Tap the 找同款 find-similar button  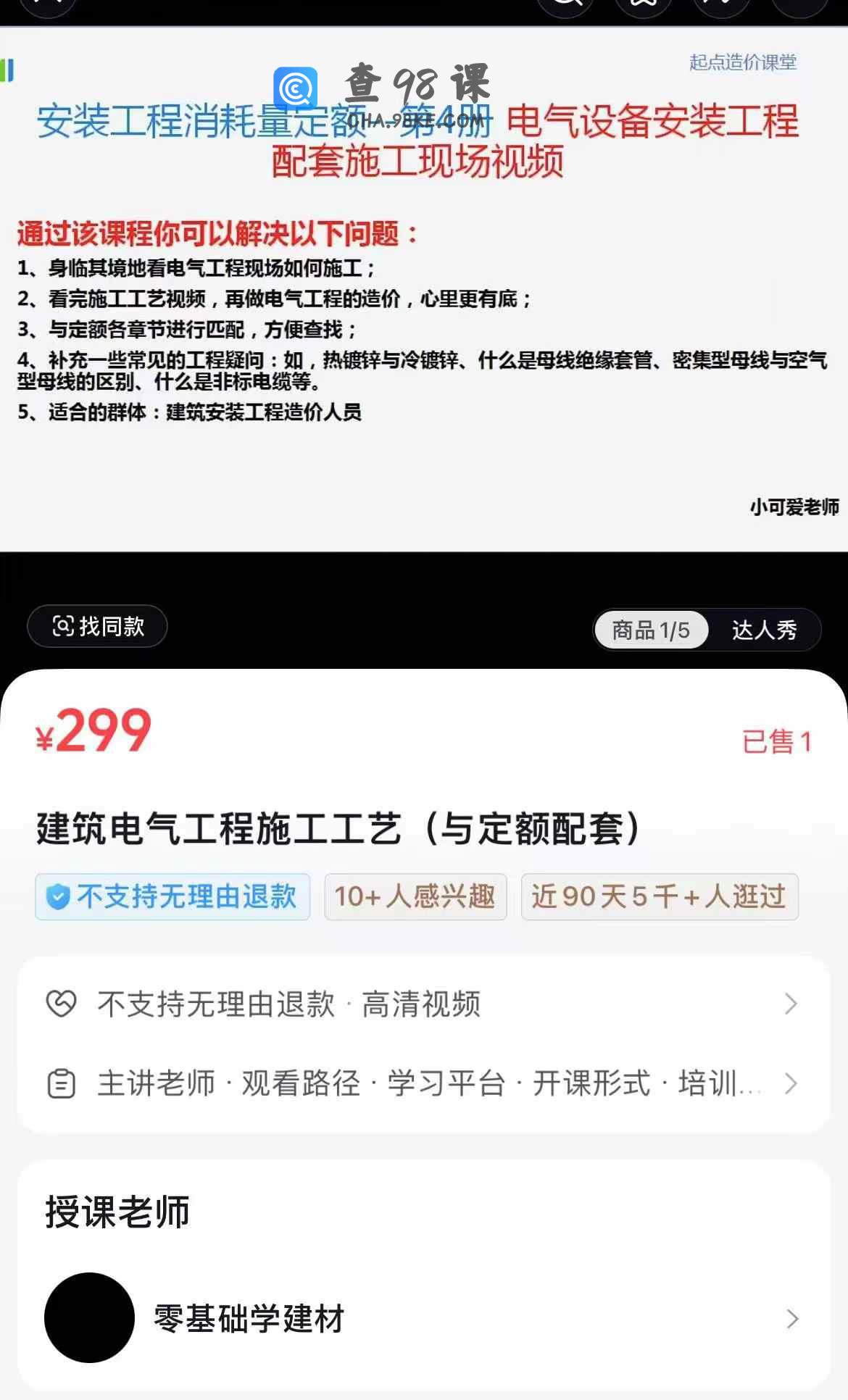pos(97,627)
